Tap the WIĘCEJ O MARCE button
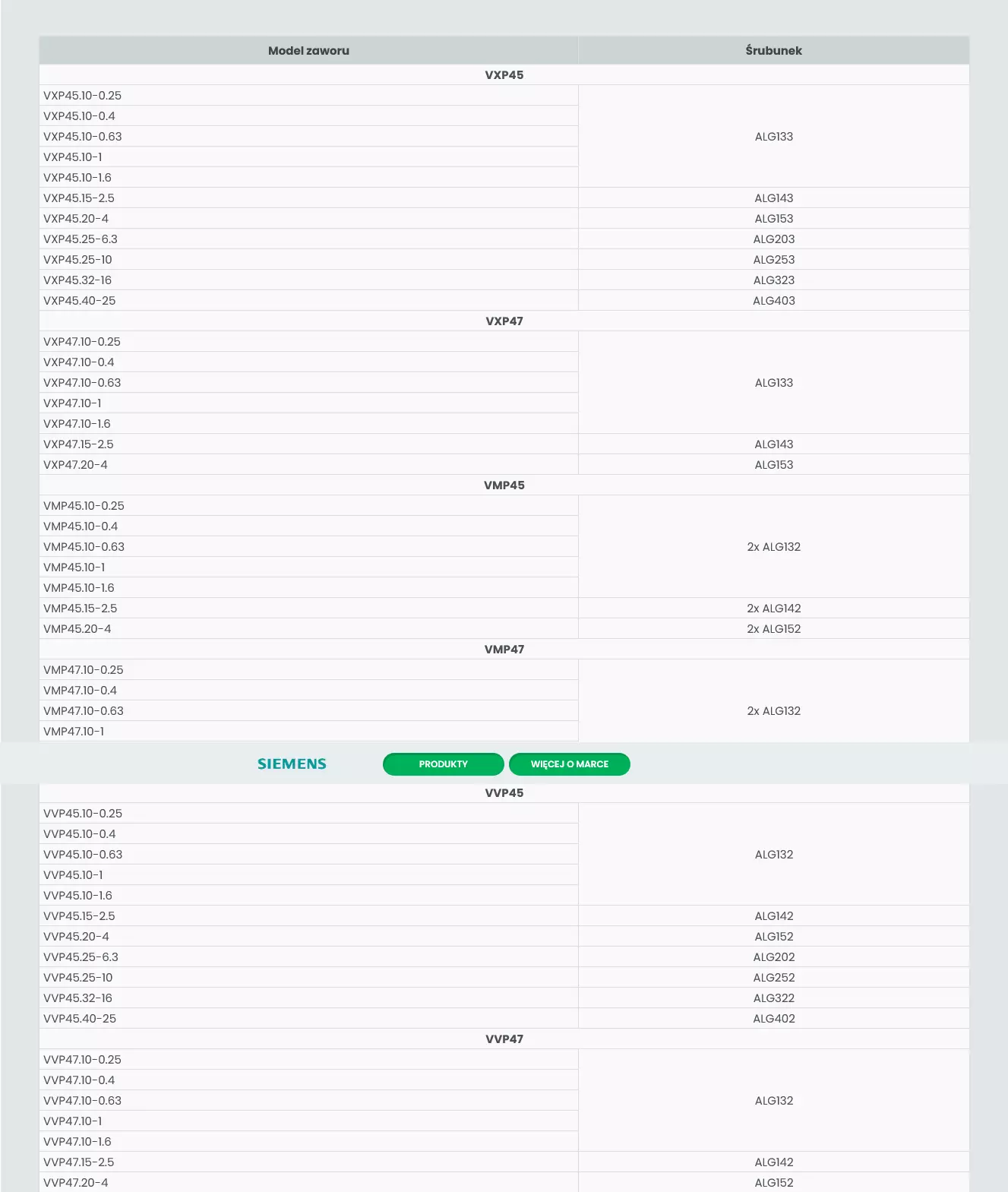The height and width of the screenshot is (1192, 1008). coord(569,764)
